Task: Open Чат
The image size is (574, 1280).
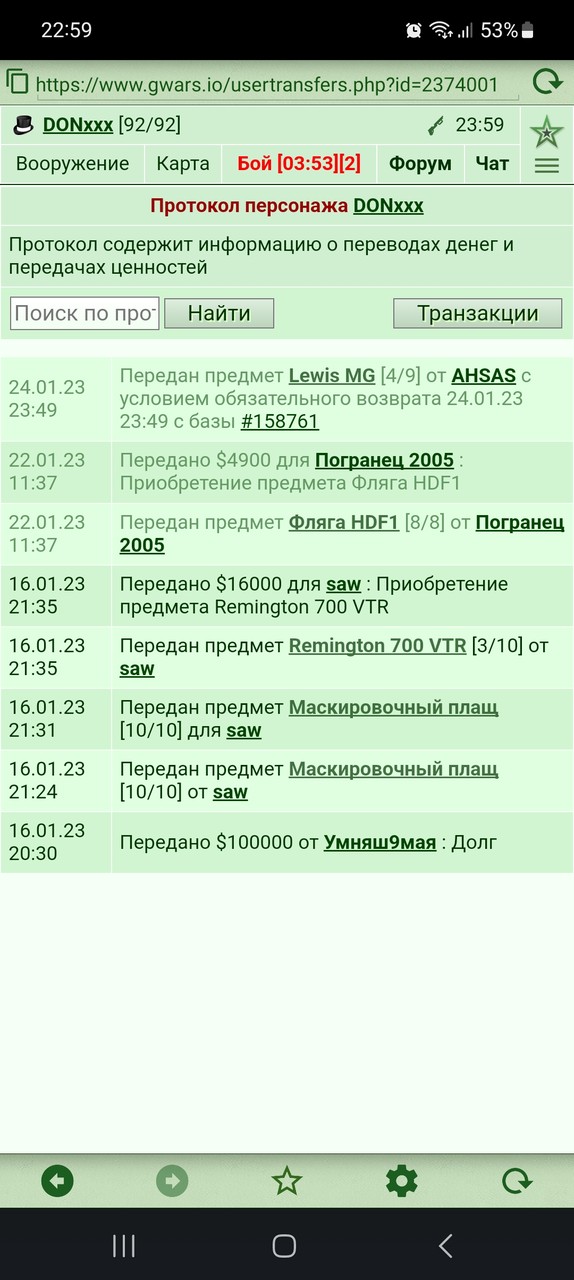Action: click(x=492, y=164)
